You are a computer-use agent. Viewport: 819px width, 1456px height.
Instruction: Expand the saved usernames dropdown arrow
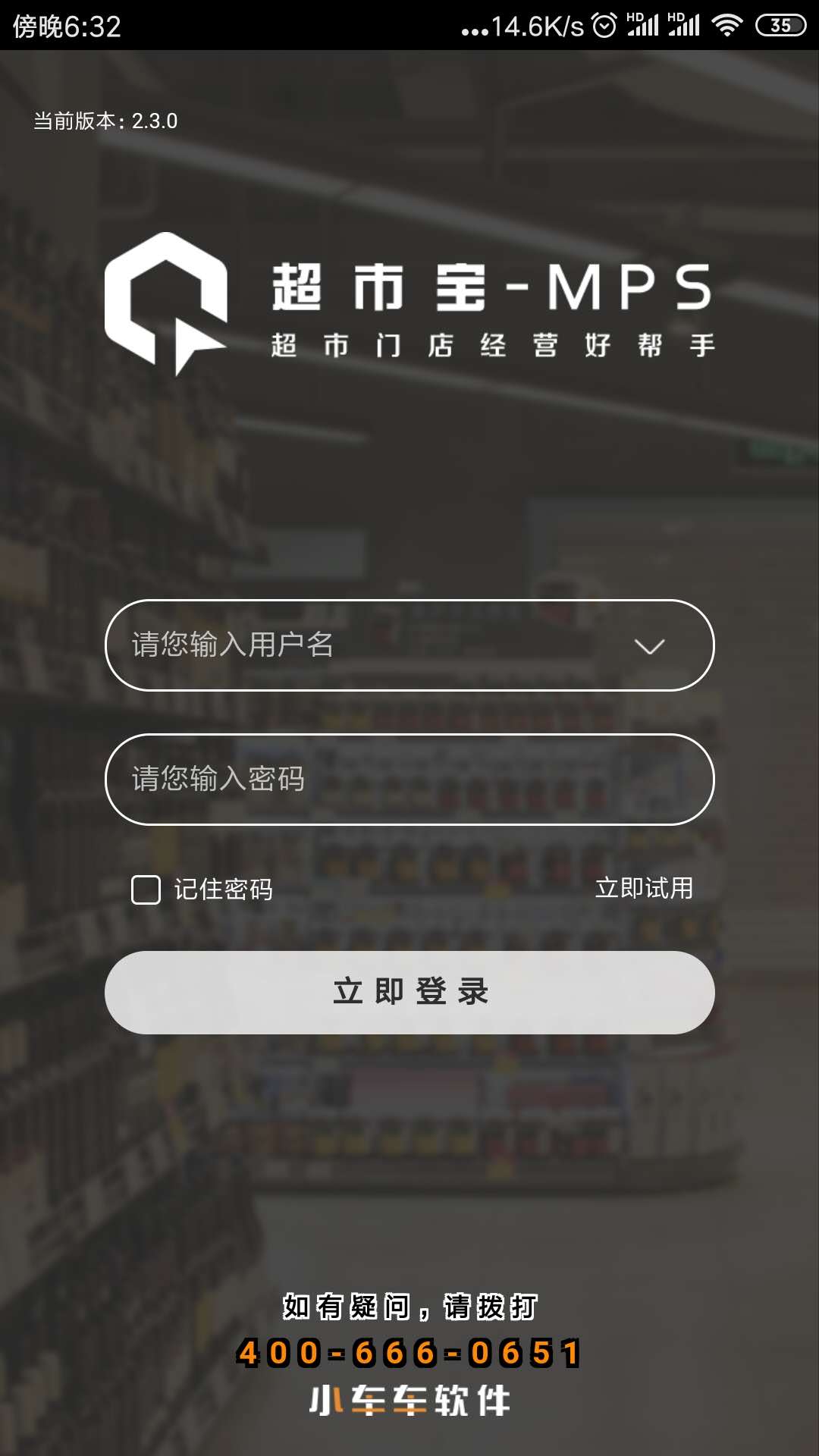pyautogui.click(x=649, y=646)
